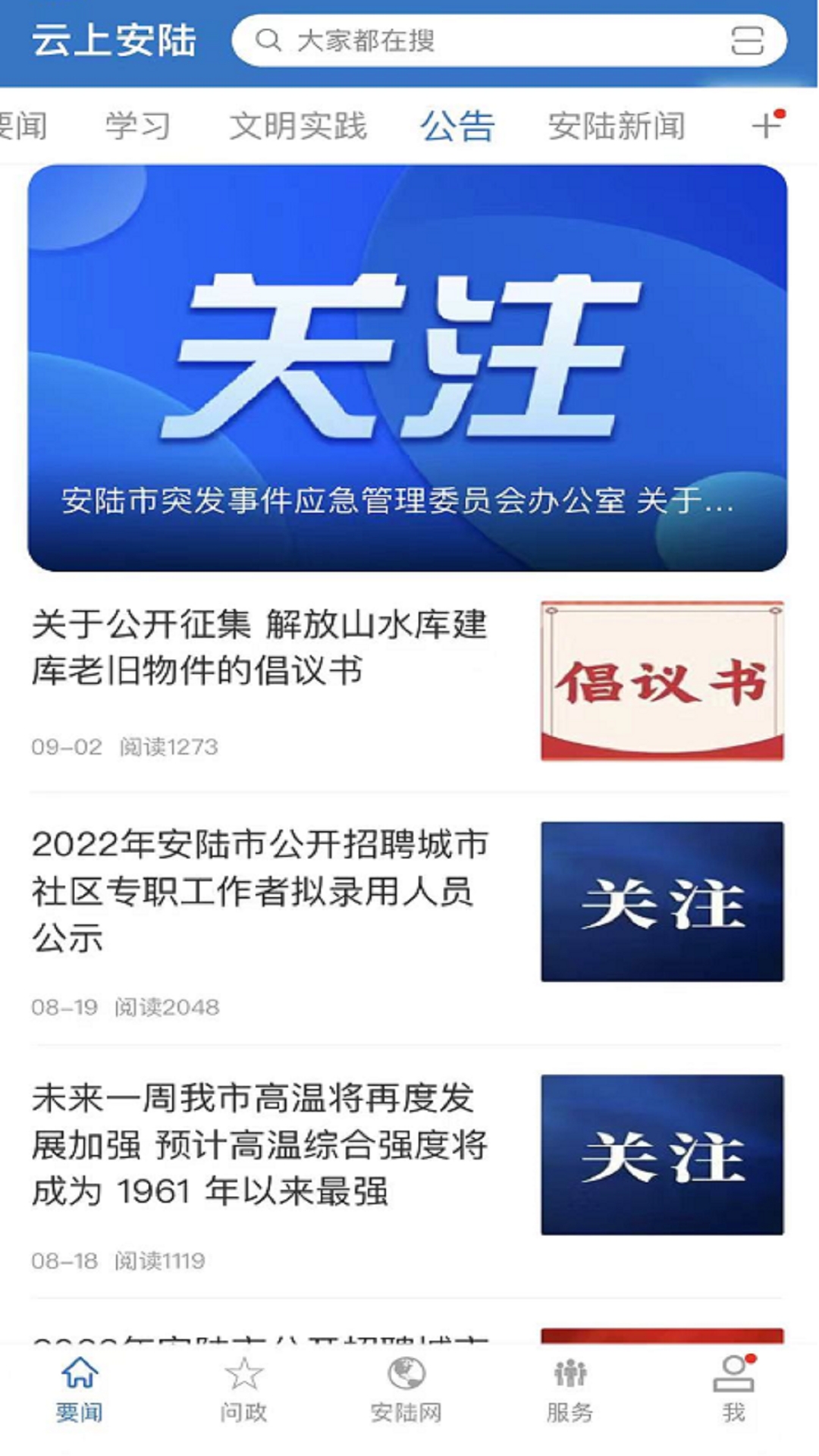Tap the plus icon to add more channels
The image size is (819, 1456).
[764, 126]
